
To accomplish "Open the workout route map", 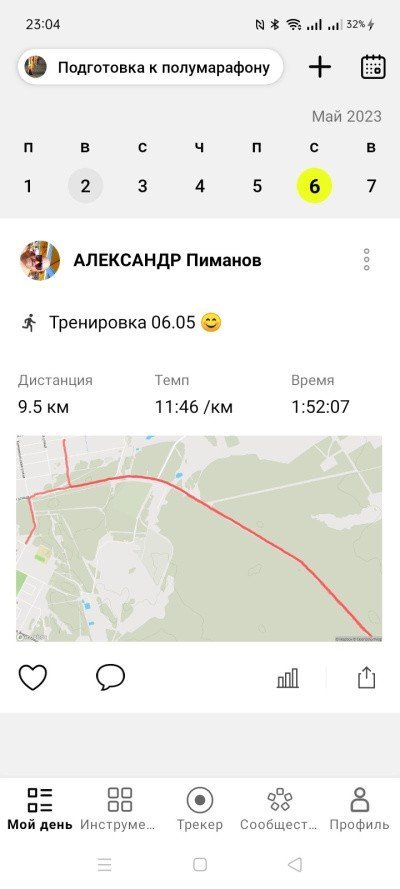I will click(x=199, y=539).
